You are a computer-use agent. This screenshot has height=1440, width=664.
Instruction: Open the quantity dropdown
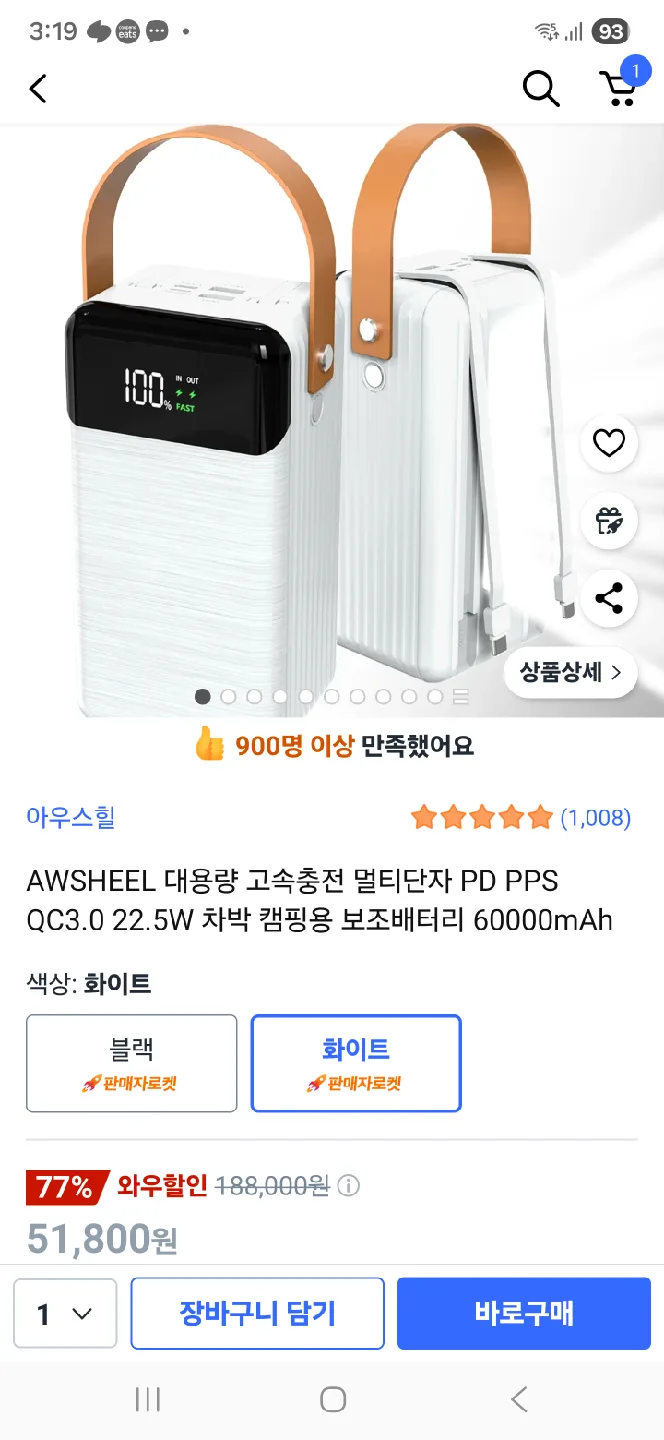click(x=65, y=1313)
